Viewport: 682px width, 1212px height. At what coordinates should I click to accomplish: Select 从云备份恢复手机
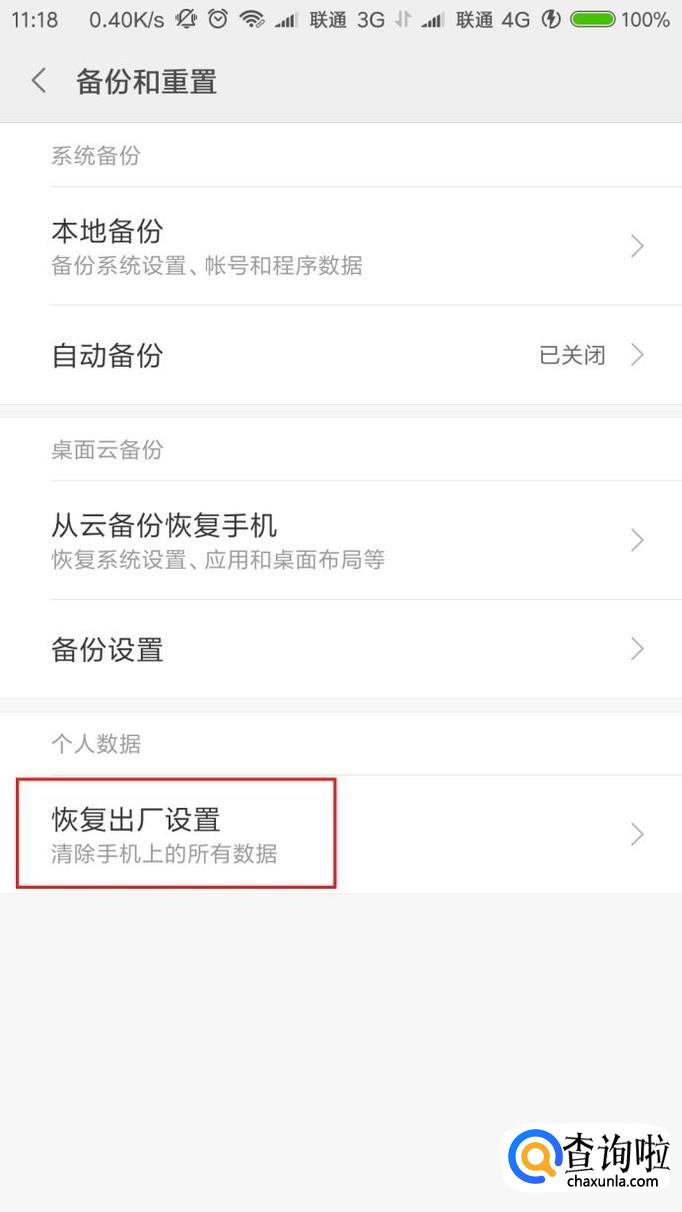pos(340,540)
